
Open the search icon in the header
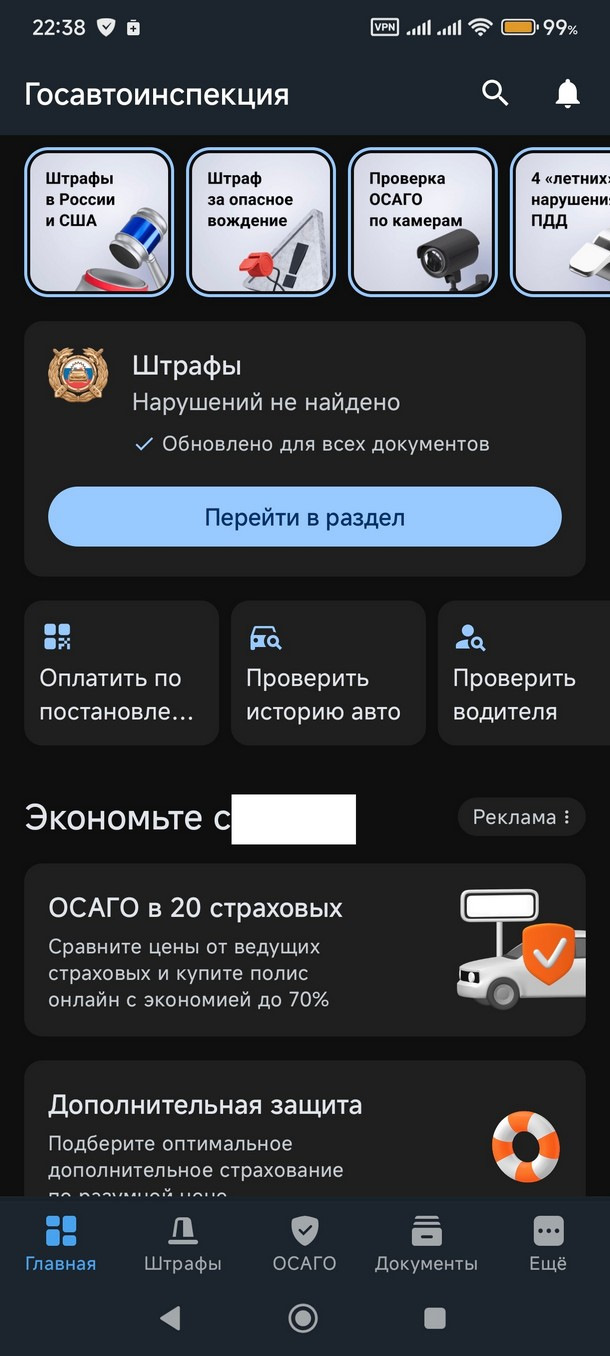[495, 94]
